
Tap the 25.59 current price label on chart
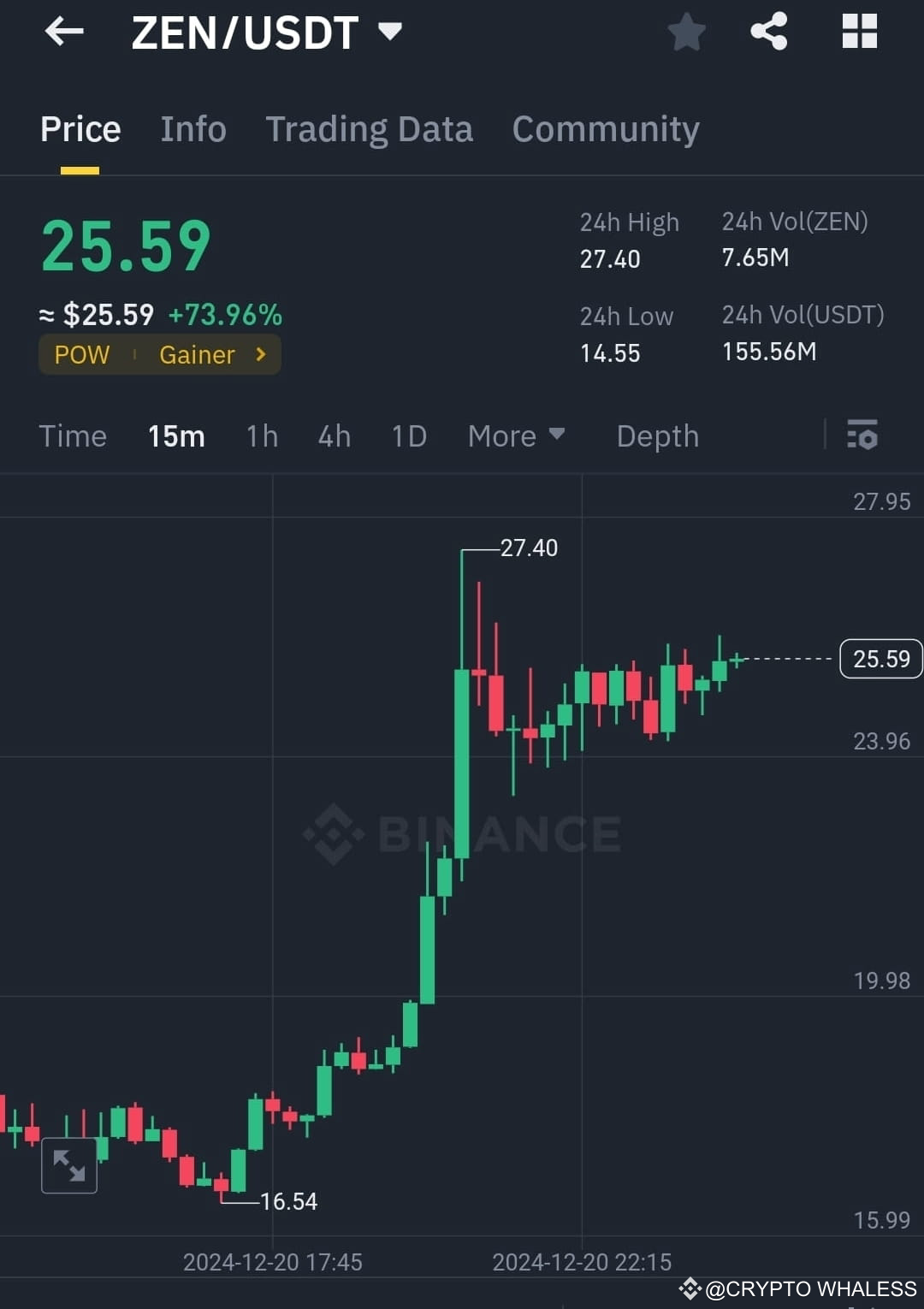(880, 659)
